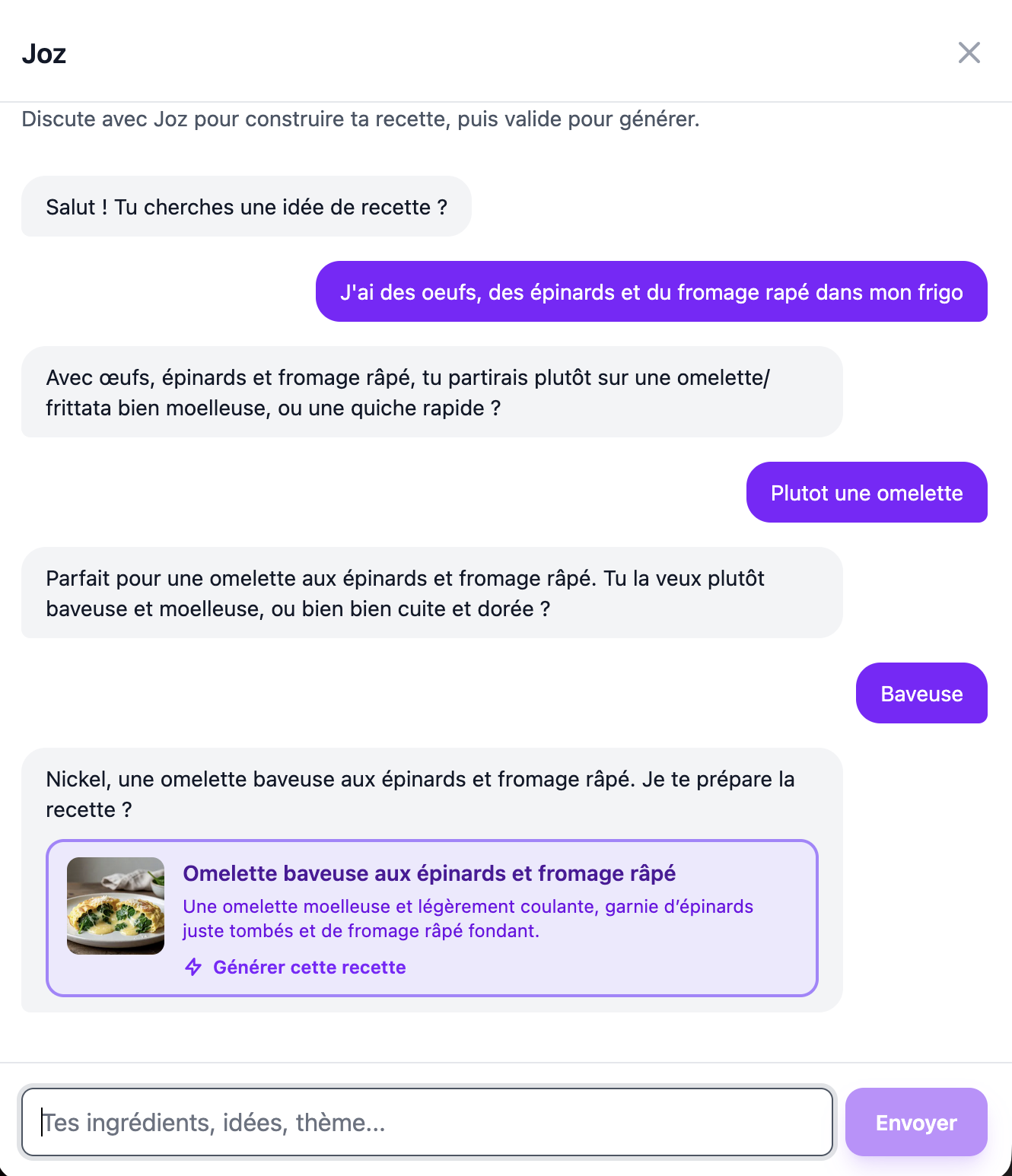The width and height of the screenshot is (1012, 1176).
Task: Click the recipe title Omelette baveuse aux épinards
Action: (429, 873)
